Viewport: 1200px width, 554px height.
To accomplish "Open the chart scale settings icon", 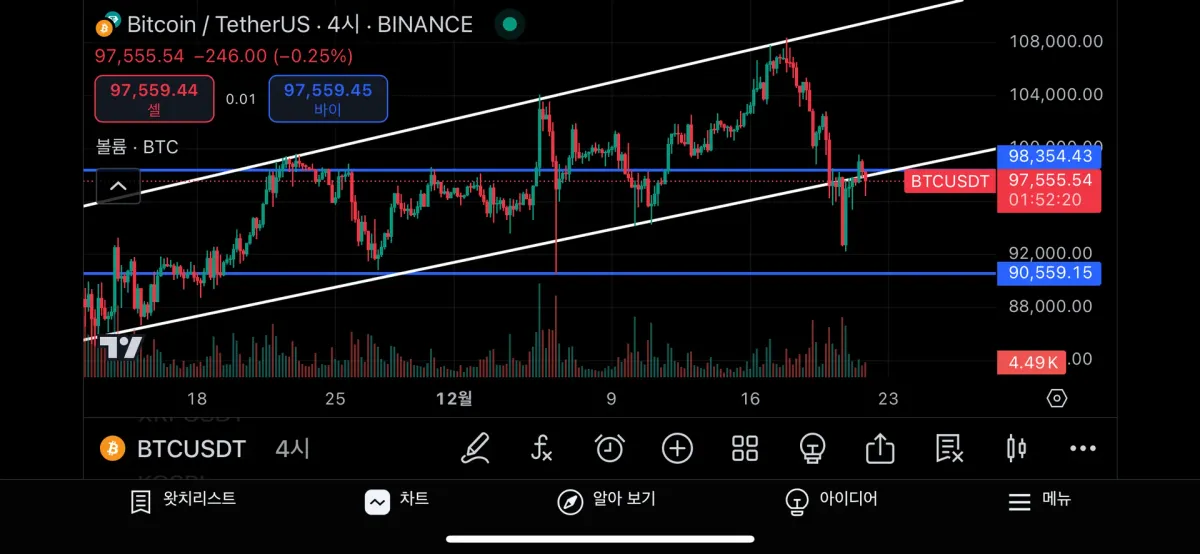I will (1057, 399).
